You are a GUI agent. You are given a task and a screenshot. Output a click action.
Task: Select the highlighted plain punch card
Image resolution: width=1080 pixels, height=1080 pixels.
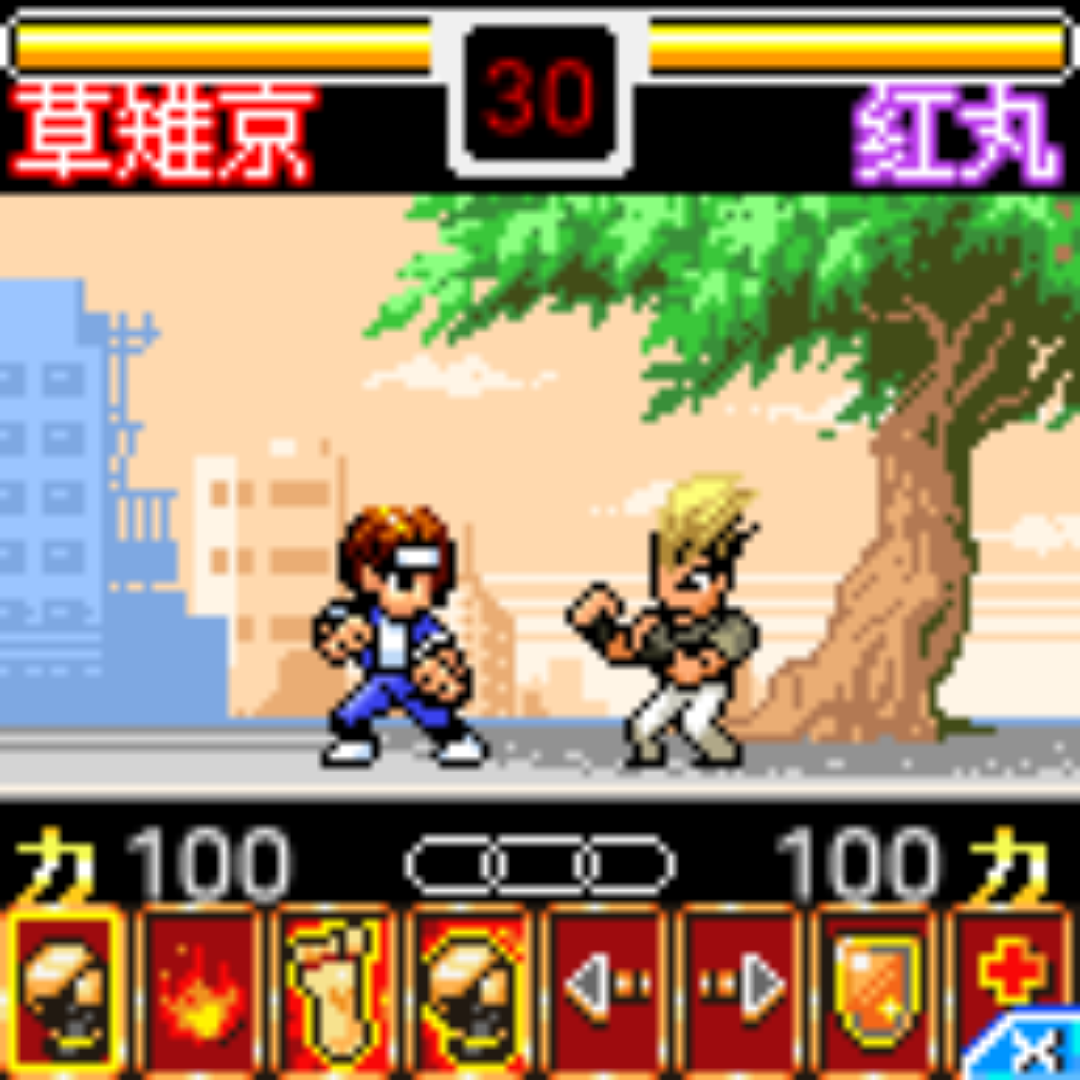click(x=66, y=988)
